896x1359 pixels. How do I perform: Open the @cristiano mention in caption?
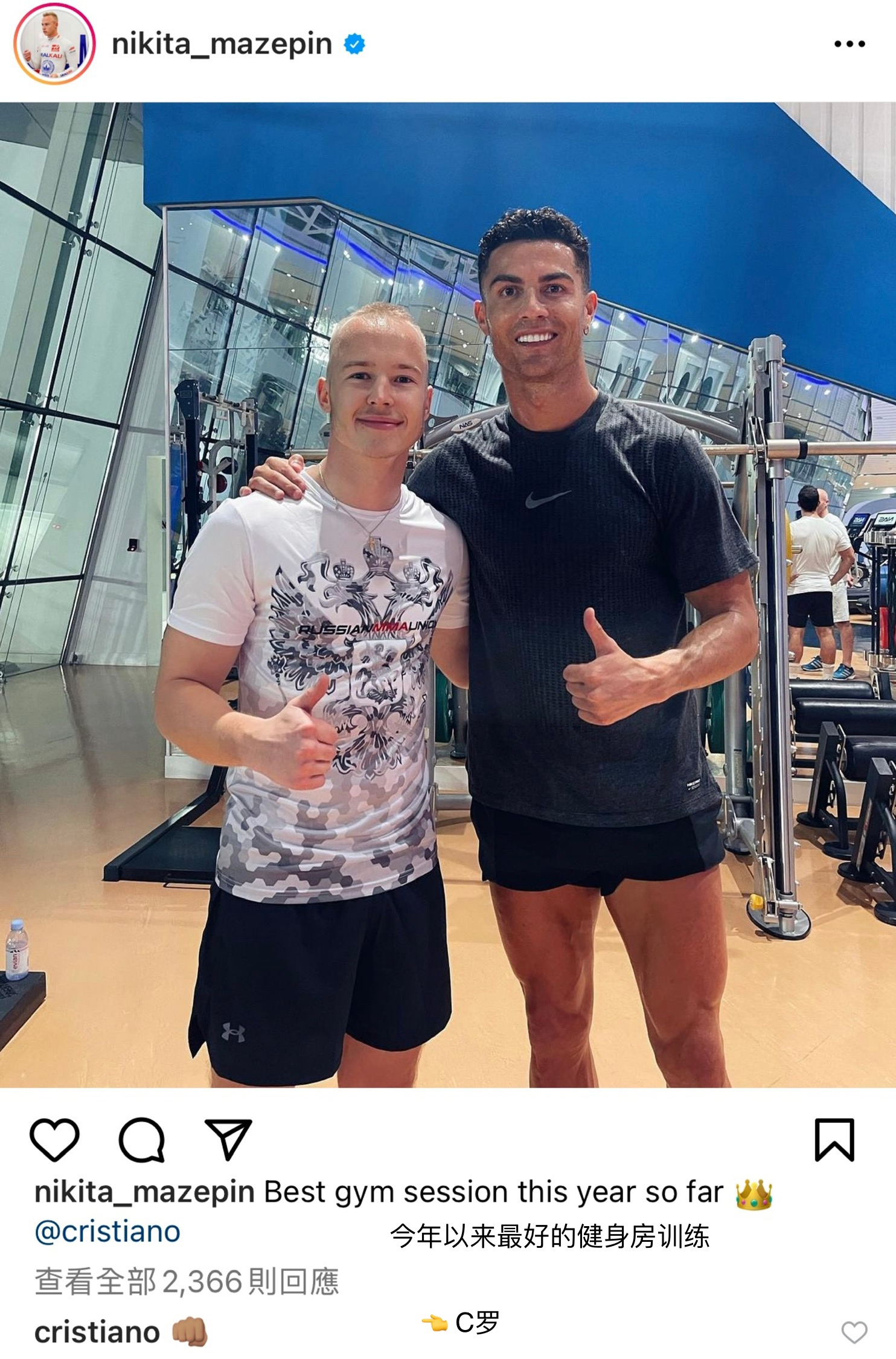pos(107,1232)
